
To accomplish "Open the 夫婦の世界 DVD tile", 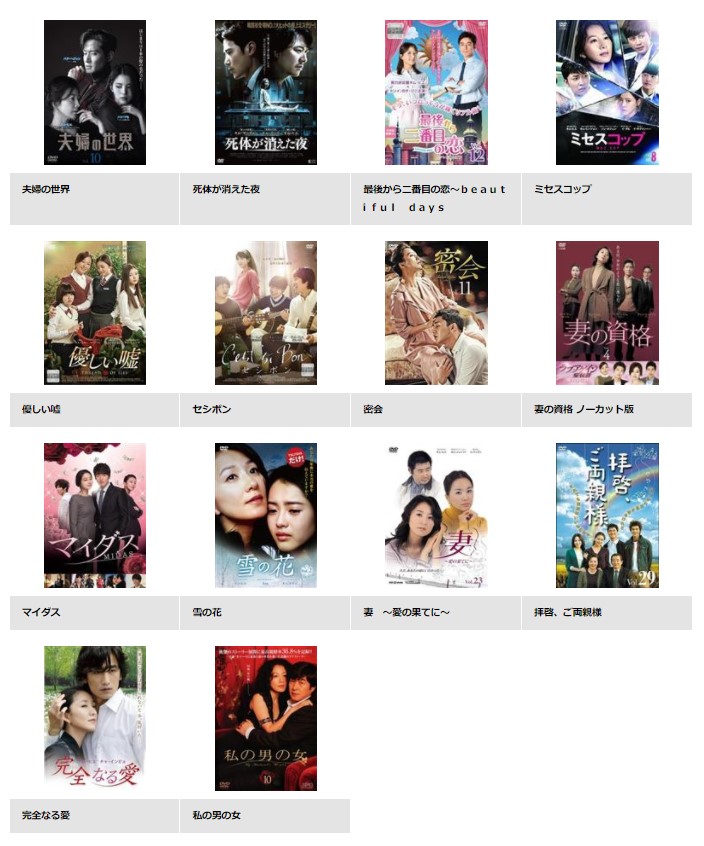I will [95, 92].
